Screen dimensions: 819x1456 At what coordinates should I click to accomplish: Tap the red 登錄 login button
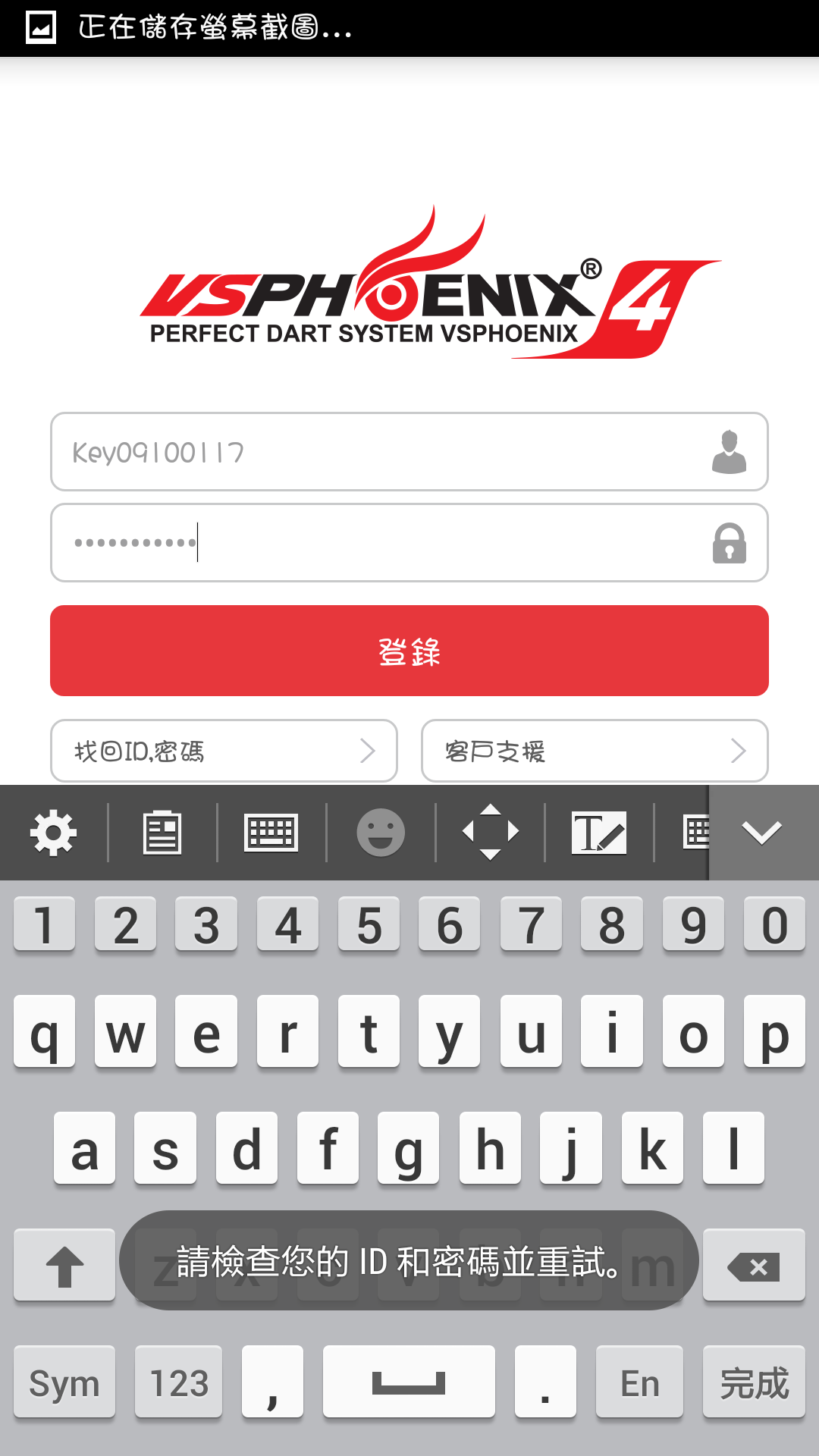click(x=409, y=651)
